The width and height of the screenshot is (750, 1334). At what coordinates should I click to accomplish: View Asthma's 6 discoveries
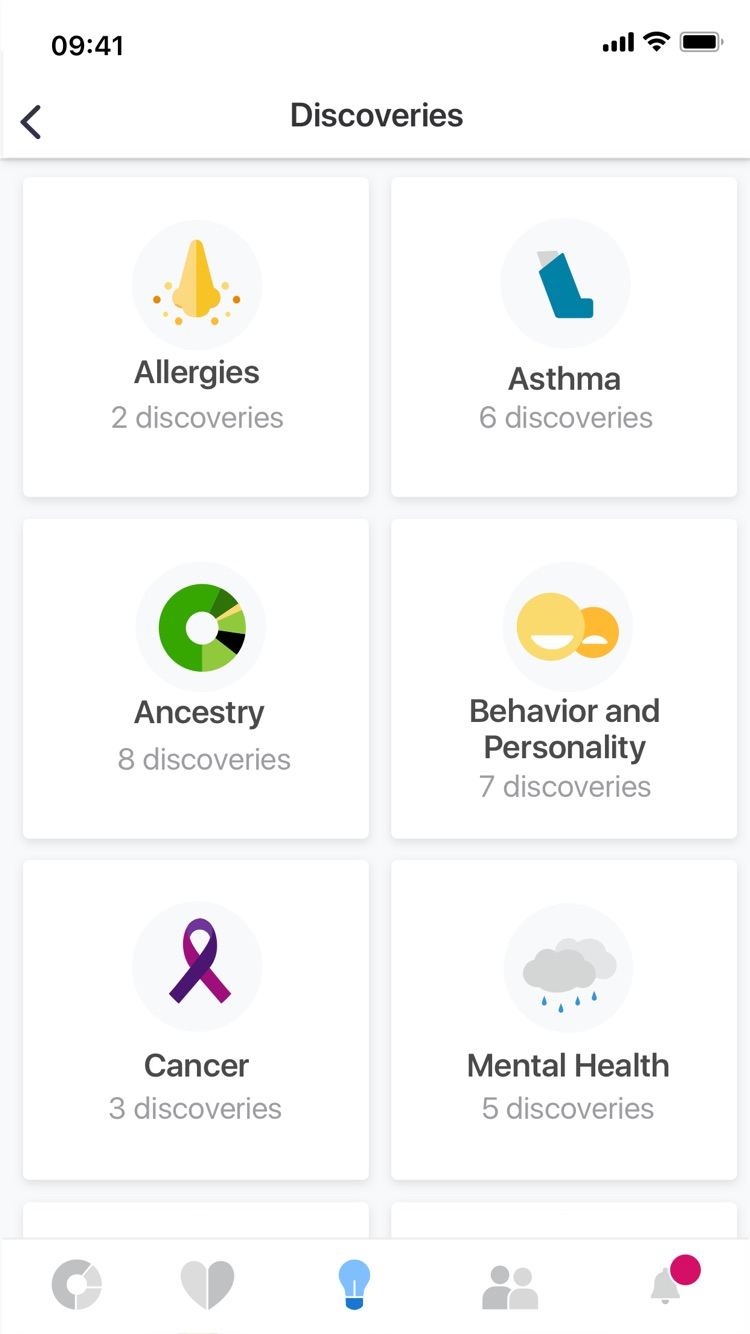pos(564,336)
